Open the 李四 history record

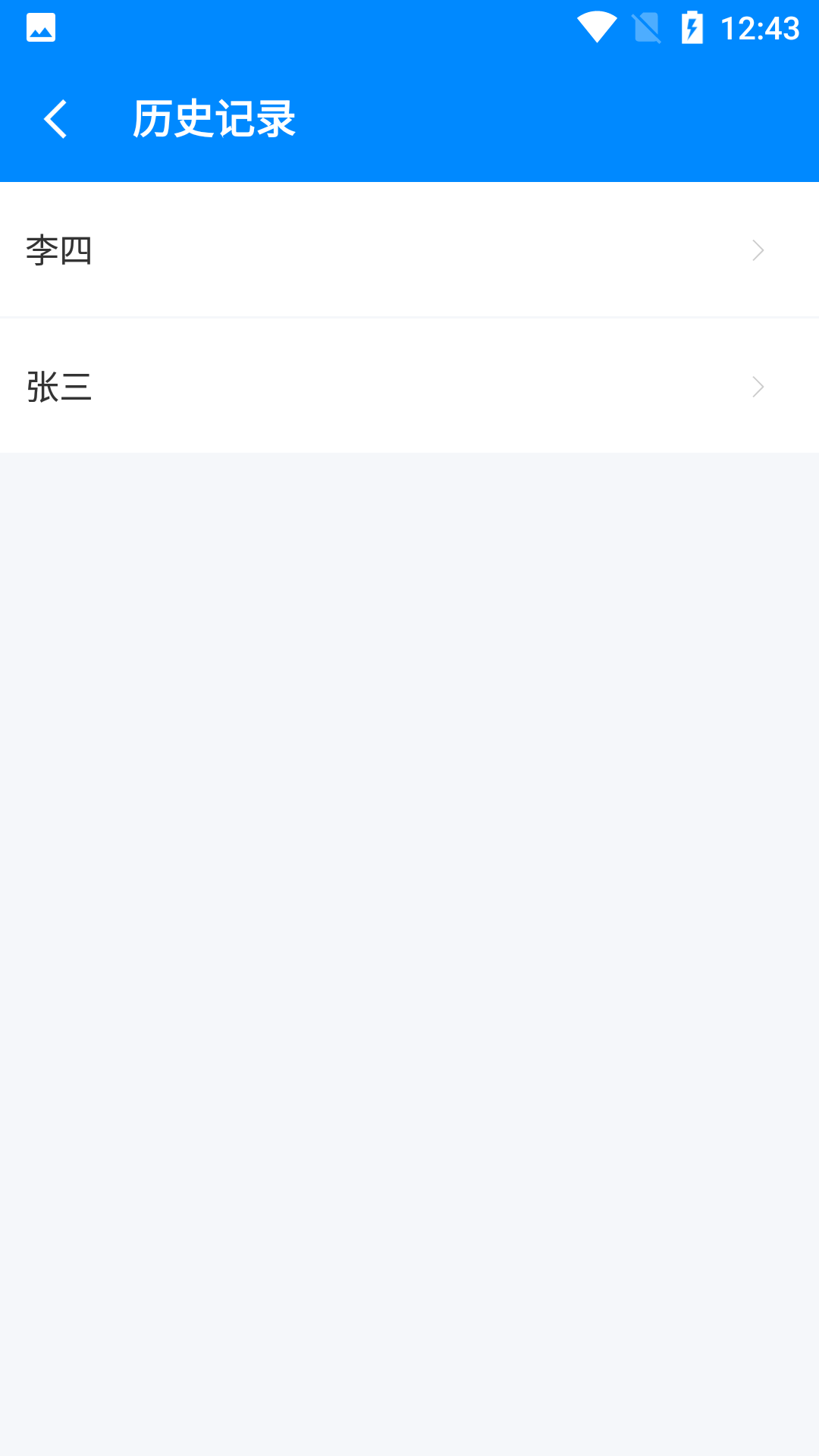409,249
